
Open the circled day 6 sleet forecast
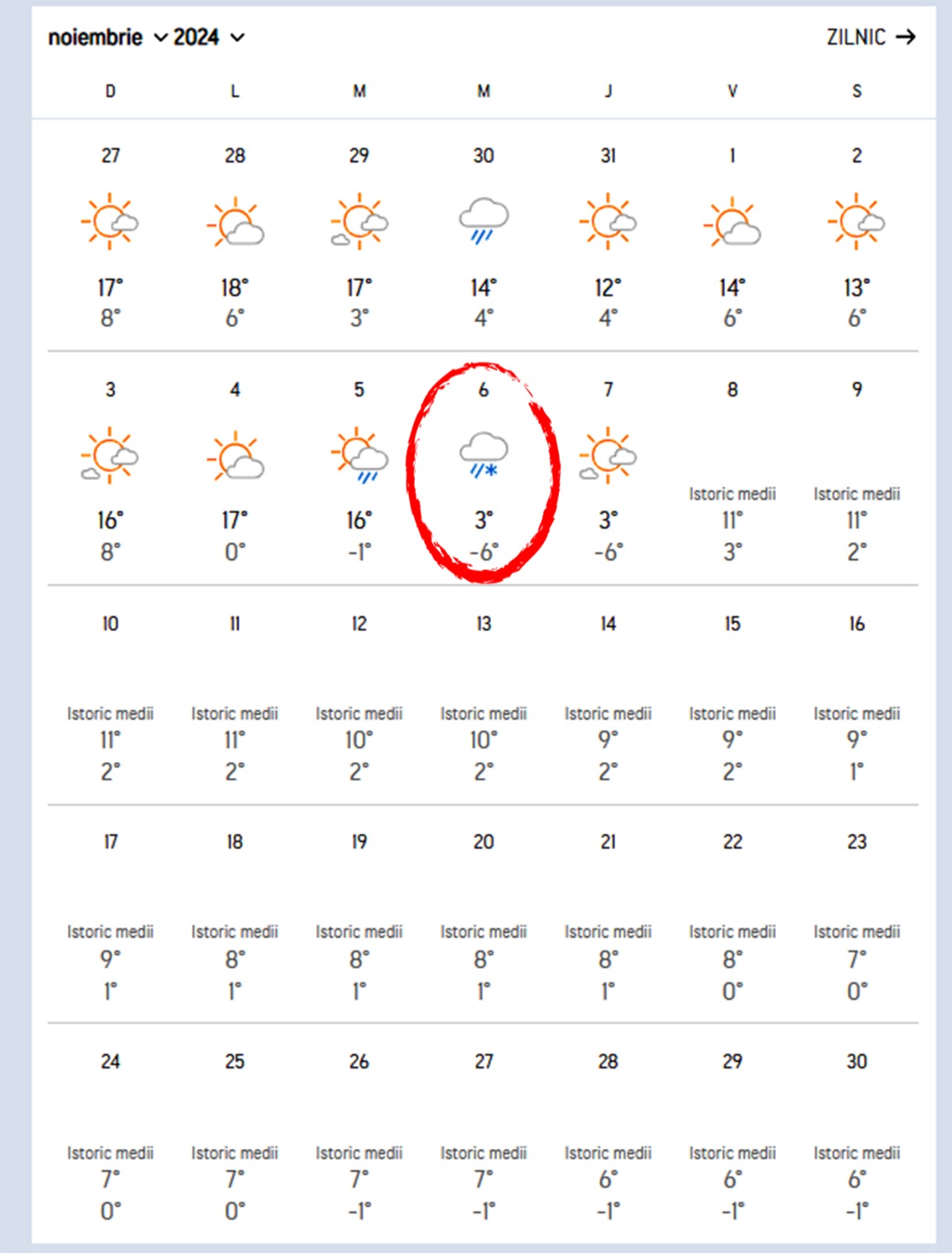(x=484, y=470)
